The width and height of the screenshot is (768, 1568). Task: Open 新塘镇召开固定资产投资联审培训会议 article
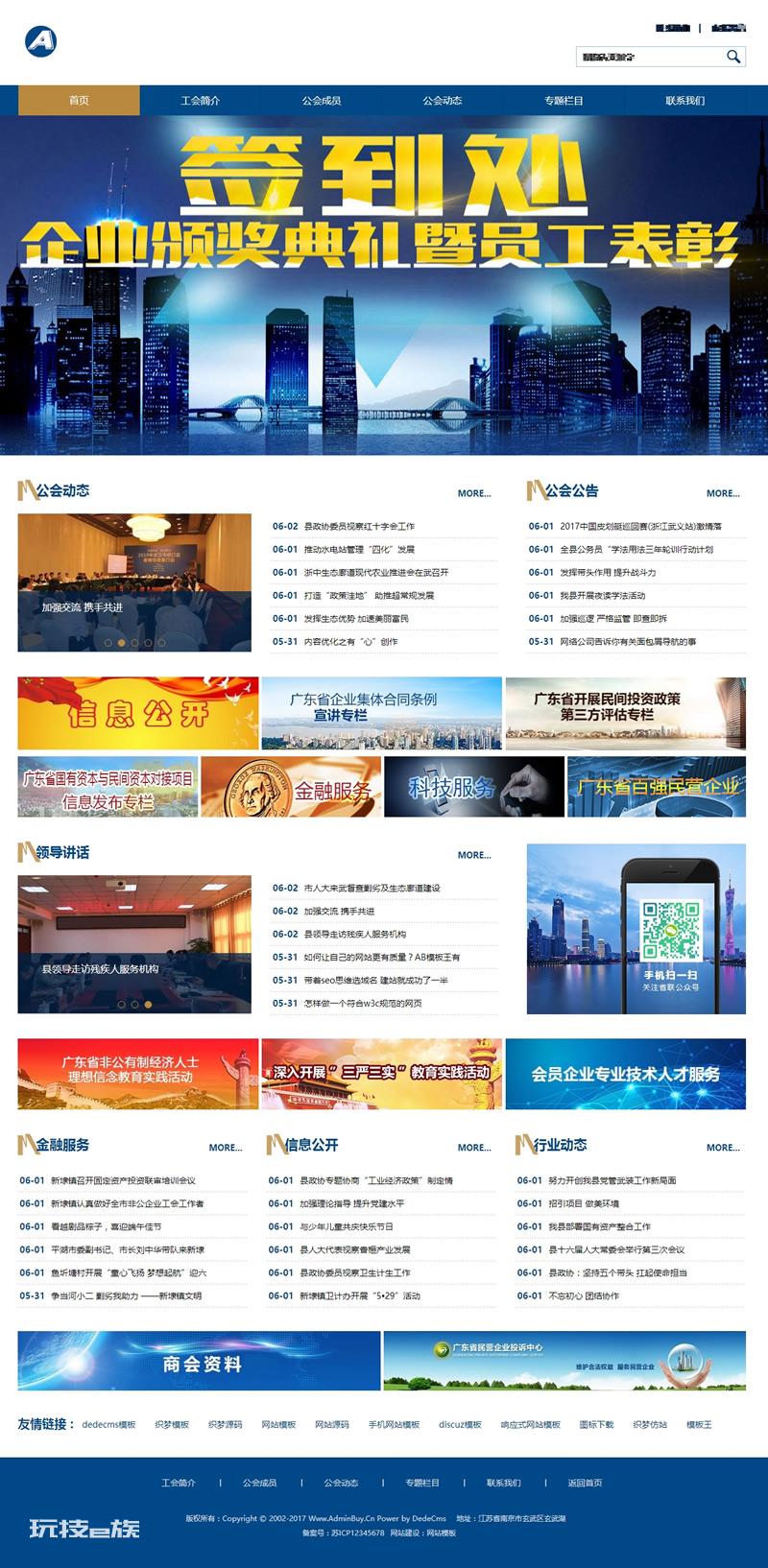(123, 1180)
